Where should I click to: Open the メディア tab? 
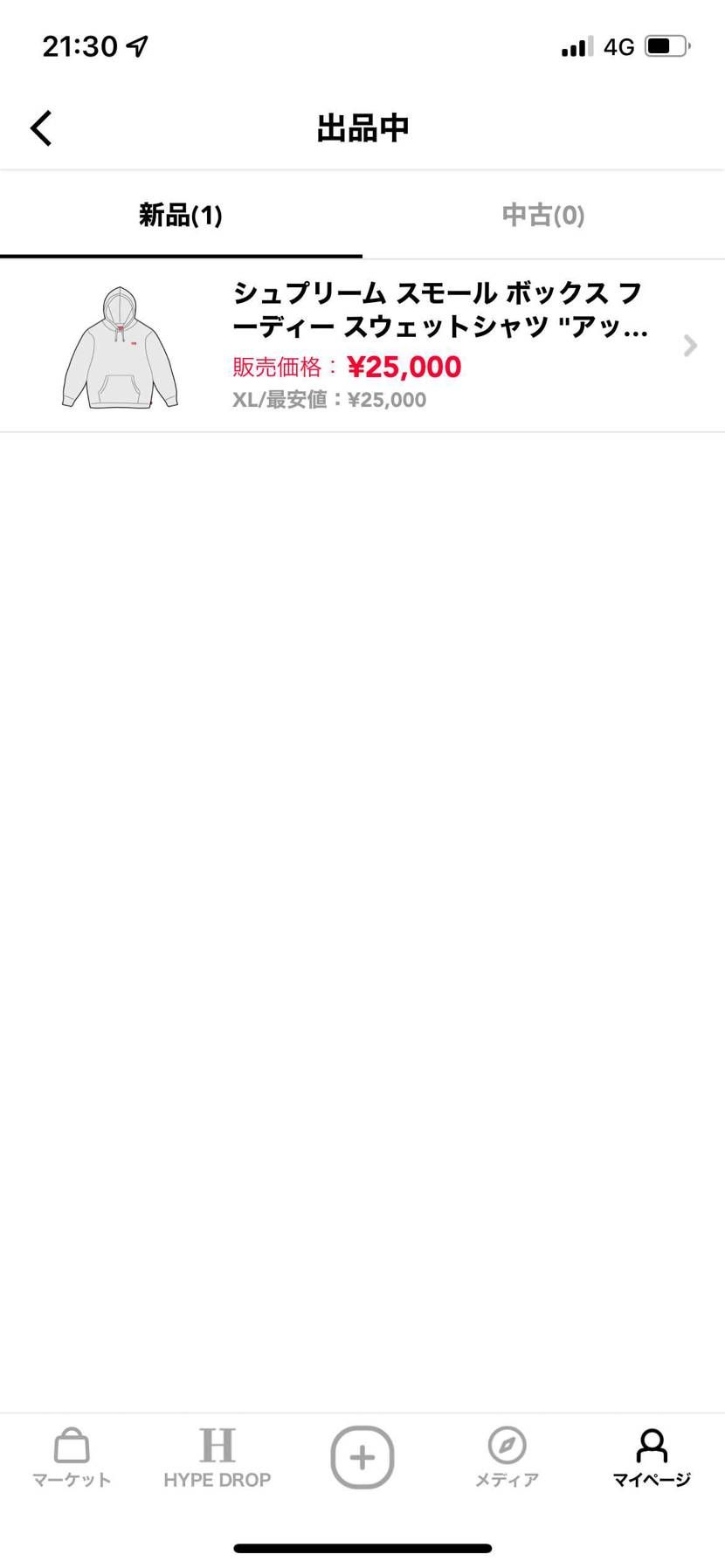pos(507,1458)
